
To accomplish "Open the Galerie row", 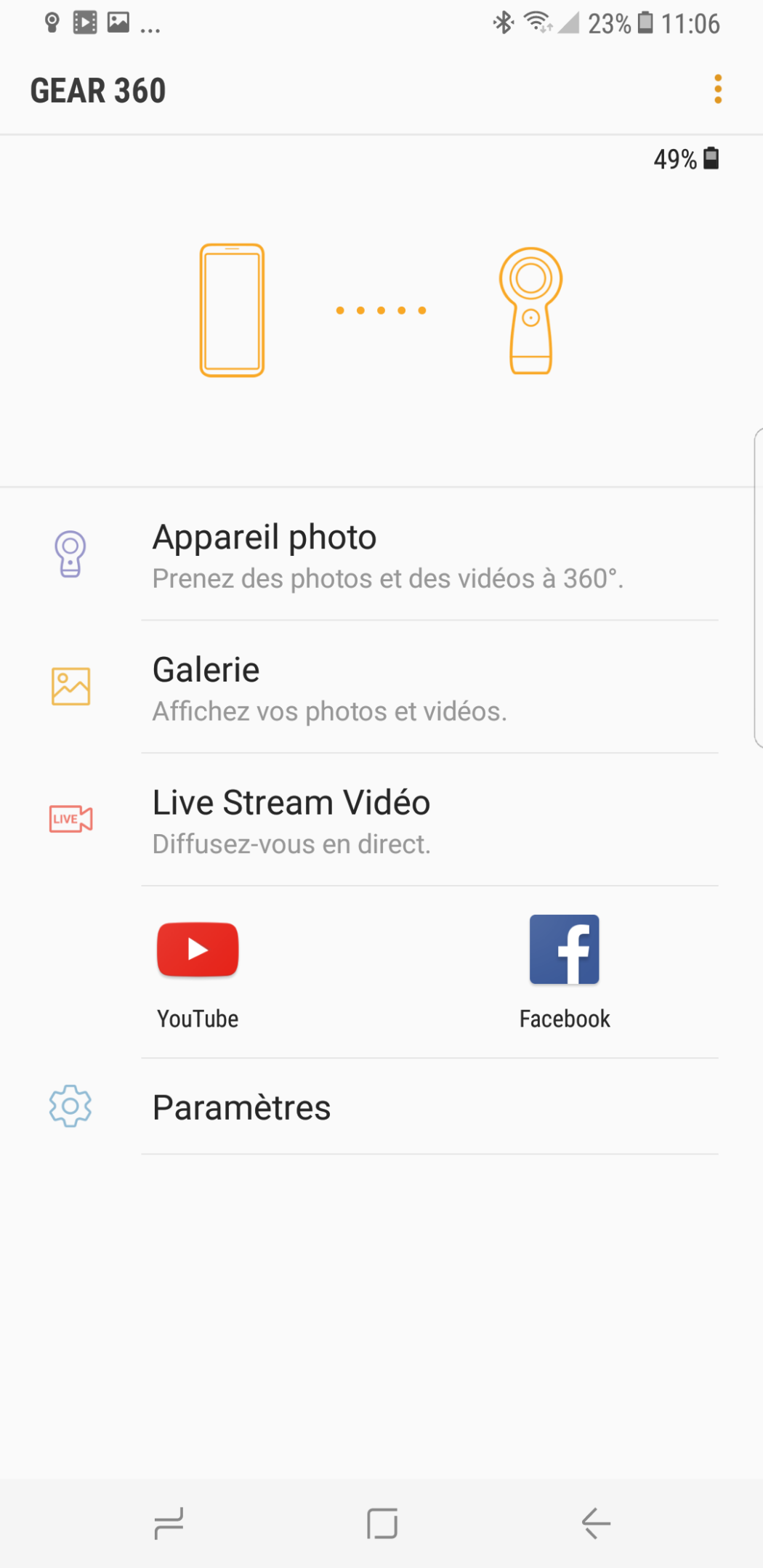I will point(381,687).
